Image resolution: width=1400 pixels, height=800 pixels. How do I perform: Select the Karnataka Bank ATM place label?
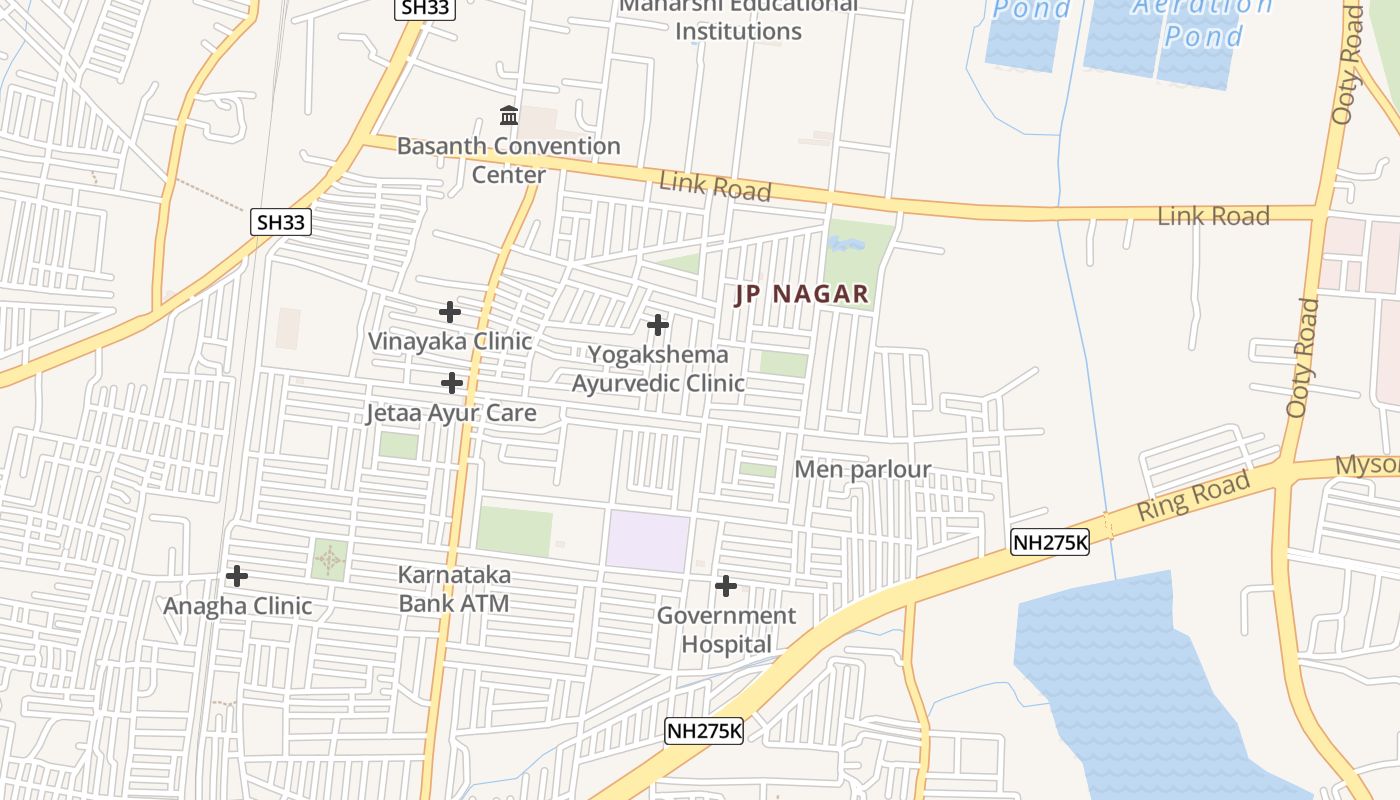pos(454,589)
